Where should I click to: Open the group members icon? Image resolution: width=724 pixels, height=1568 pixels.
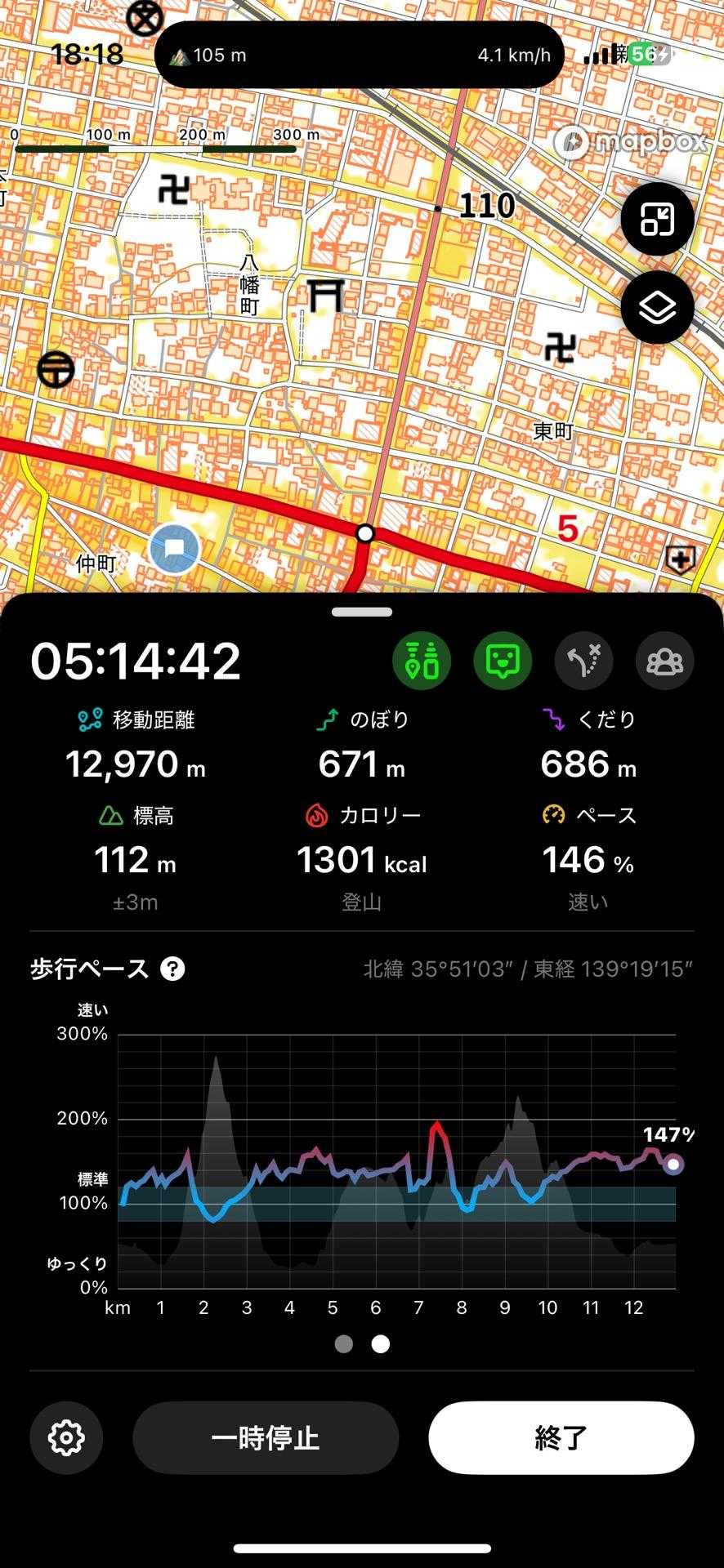click(x=664, y=661)
